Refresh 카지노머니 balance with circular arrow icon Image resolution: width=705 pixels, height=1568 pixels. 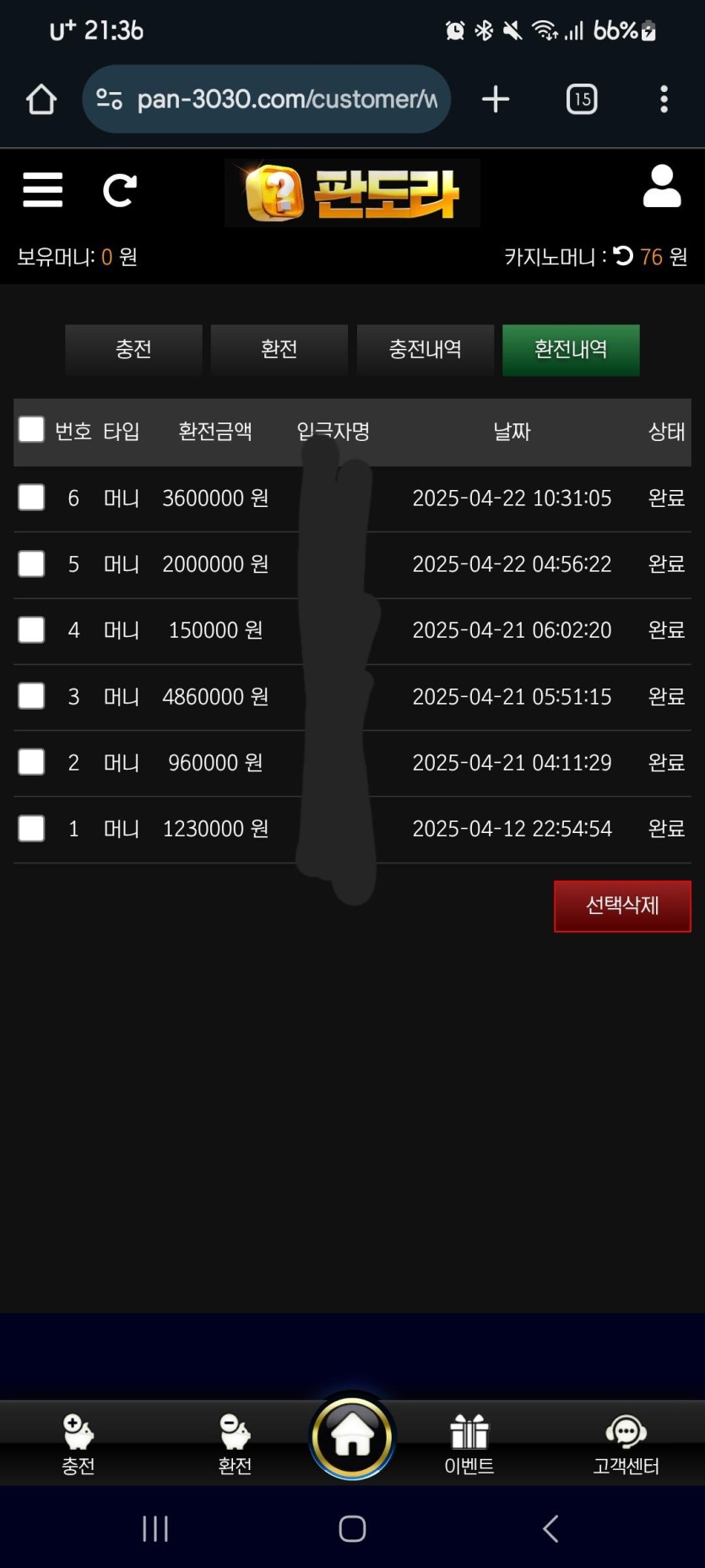tap(621, 256)
